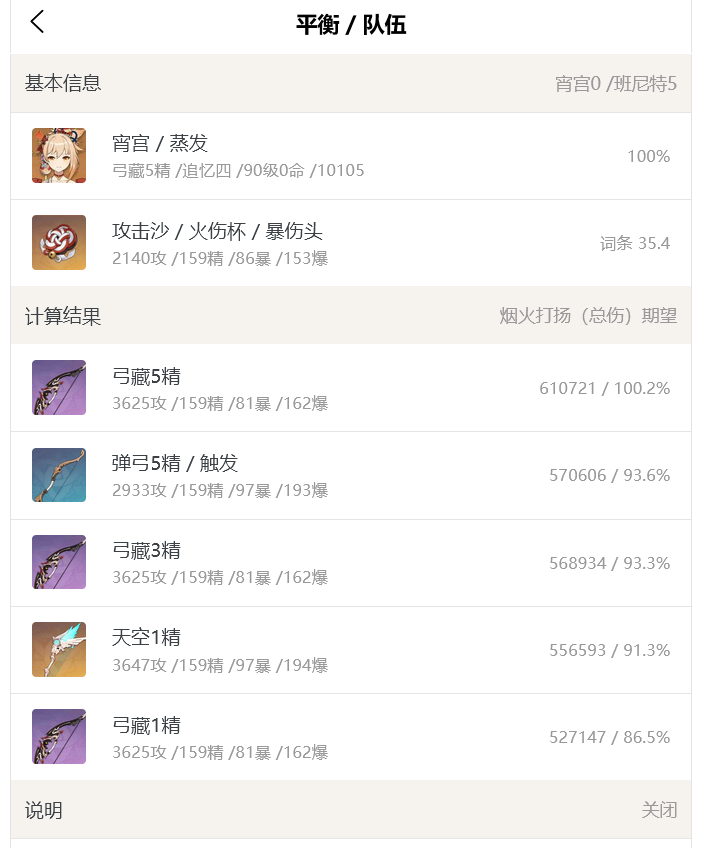Select the 弹弓5精 / 触发 weapon result
Viewport: 701px width, 848px height.
pos(350,475)
